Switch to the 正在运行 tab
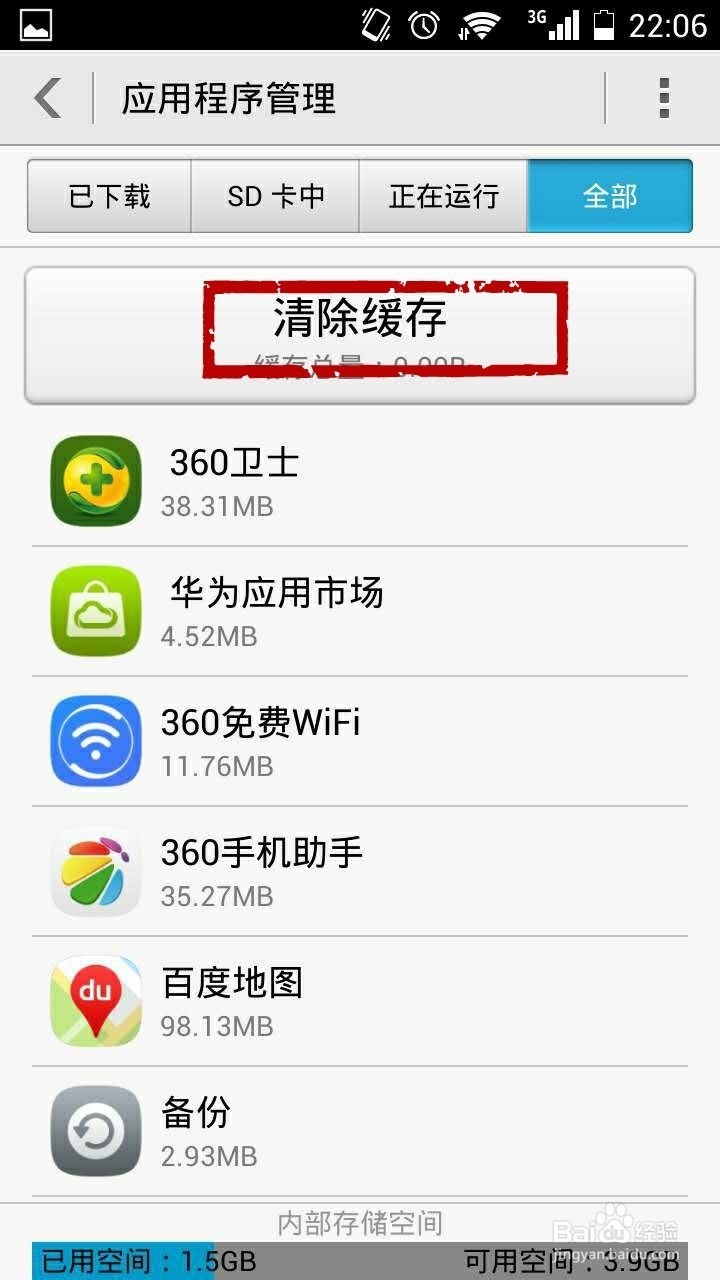Screen dimensions: 720x1280 [443, 196]
